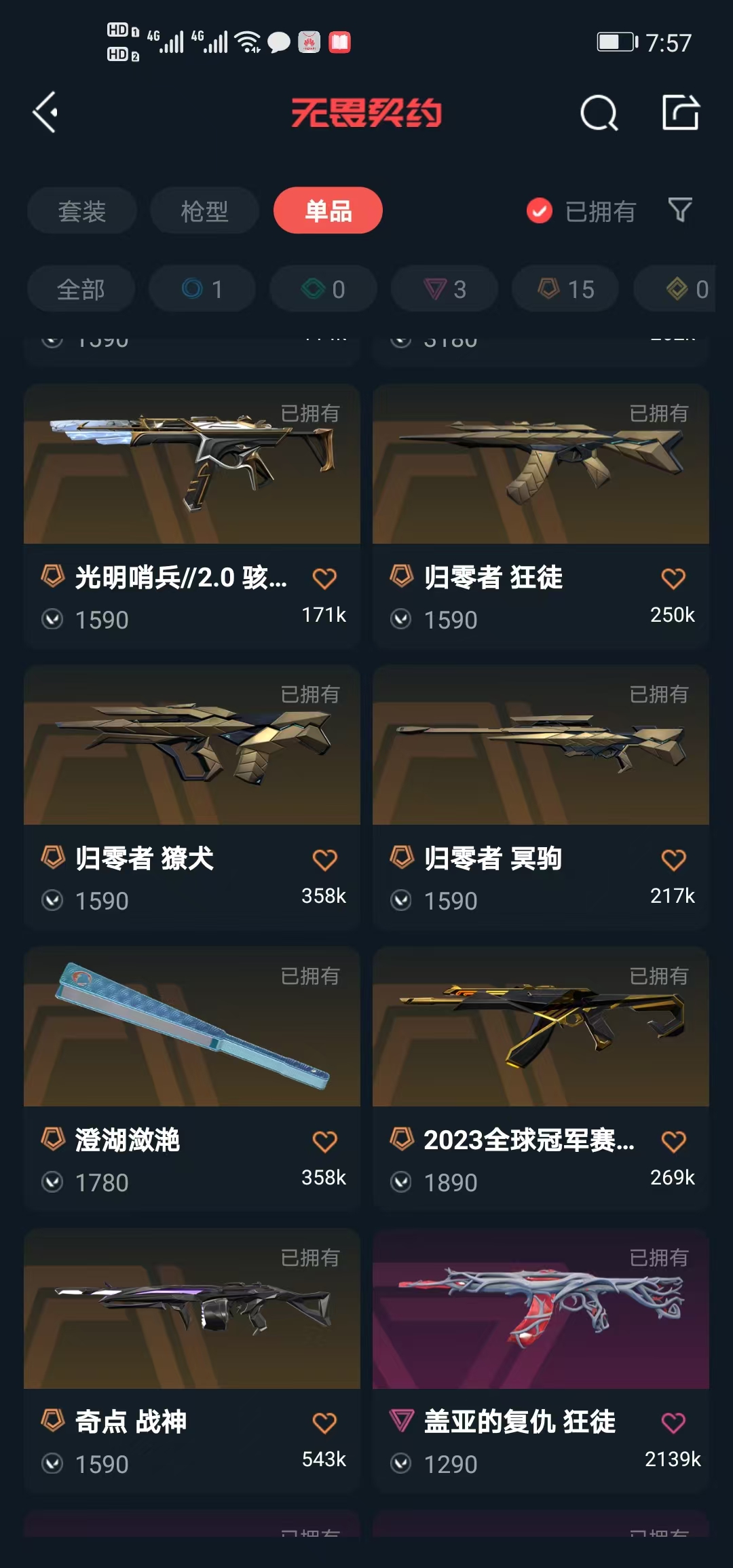
Task: Filter by the orange tier chip showing 15
Action: 565,289
